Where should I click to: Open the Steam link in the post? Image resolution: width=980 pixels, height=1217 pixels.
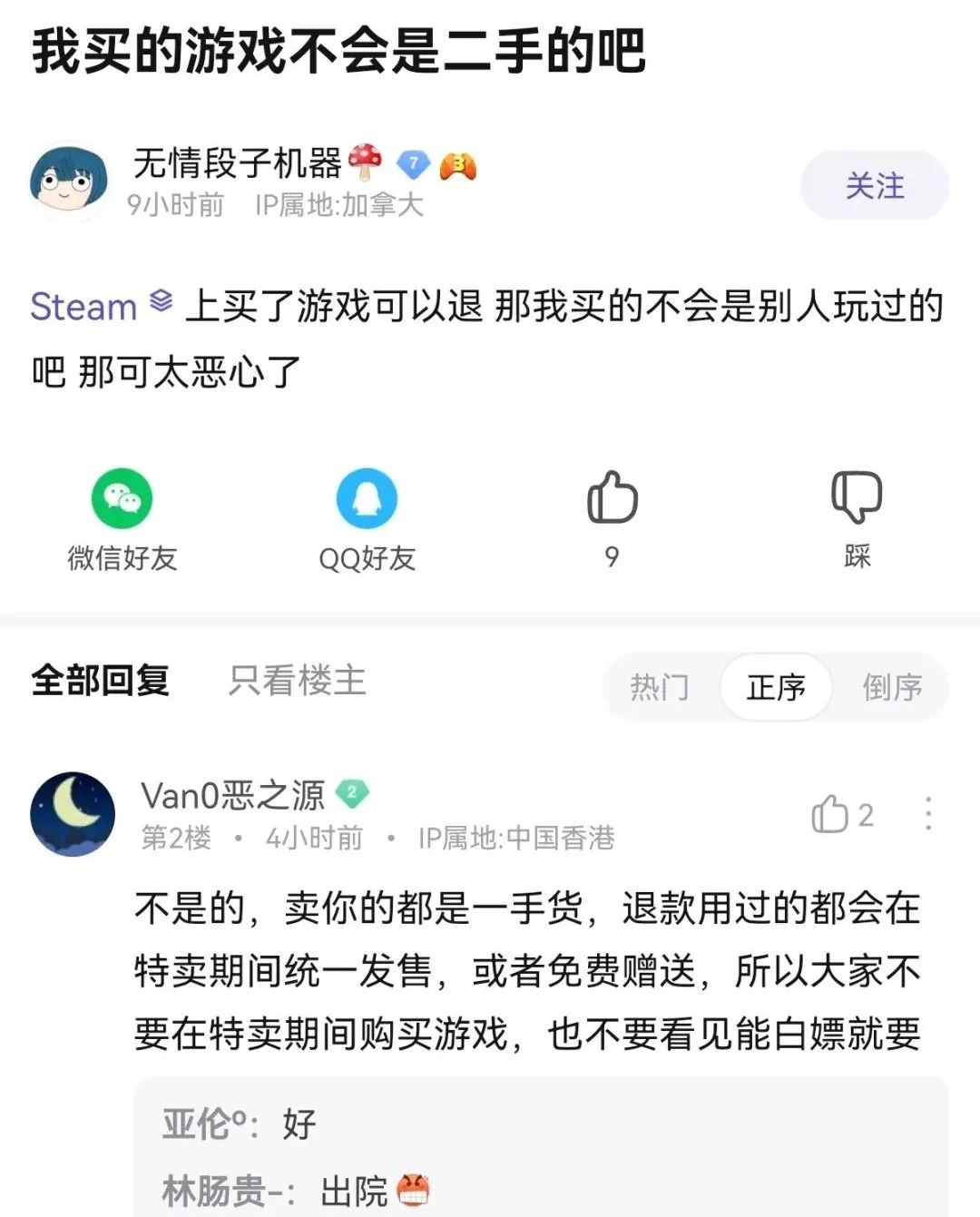pos(83,307)
